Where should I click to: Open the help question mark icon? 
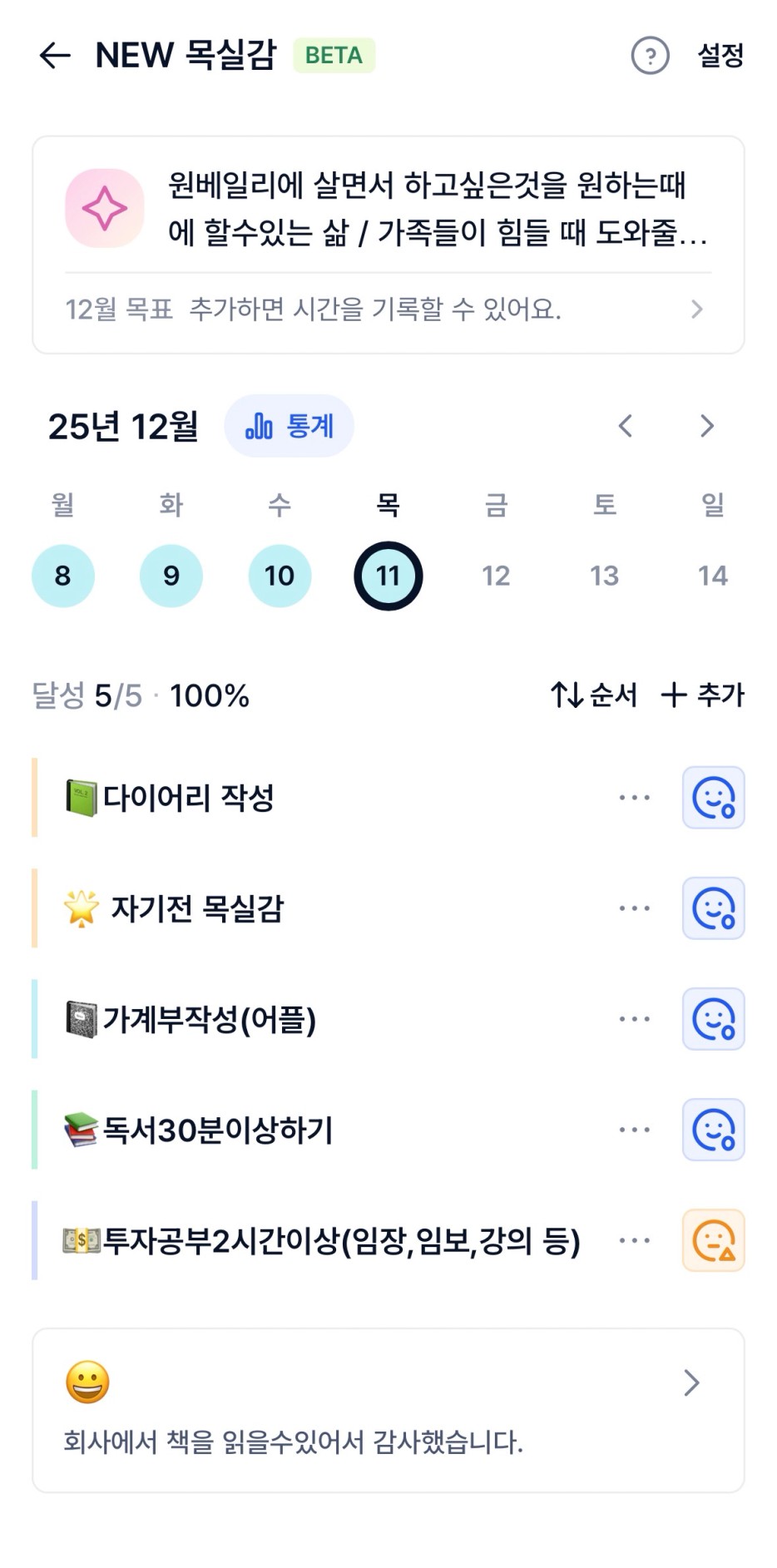pyautogui.click(x=650, y=56)
